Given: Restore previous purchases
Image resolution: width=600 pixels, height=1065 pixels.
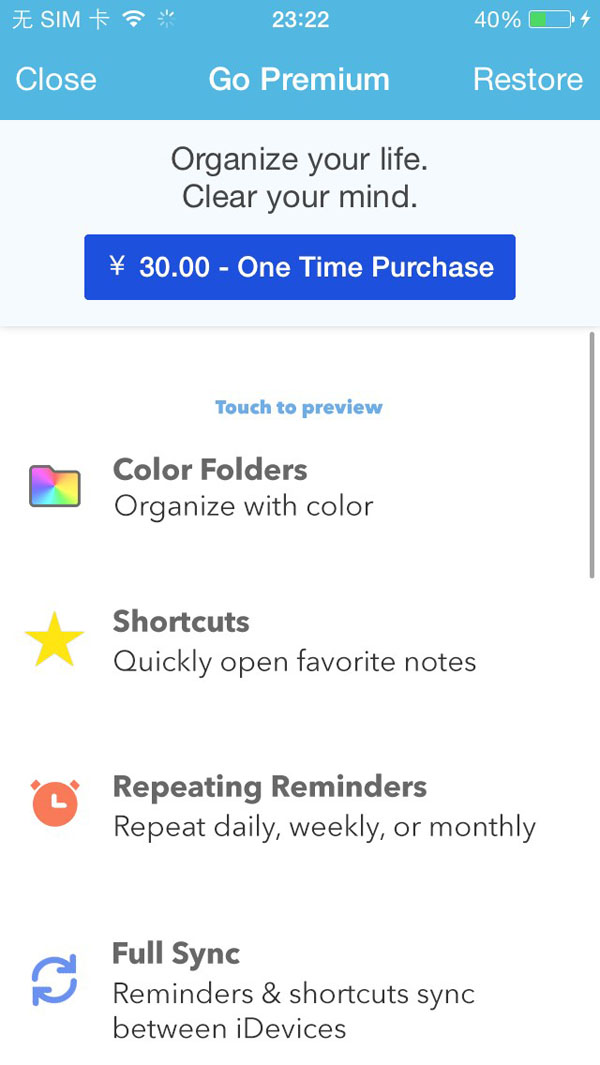Looking at the screenshot, I should click(528, 79).
